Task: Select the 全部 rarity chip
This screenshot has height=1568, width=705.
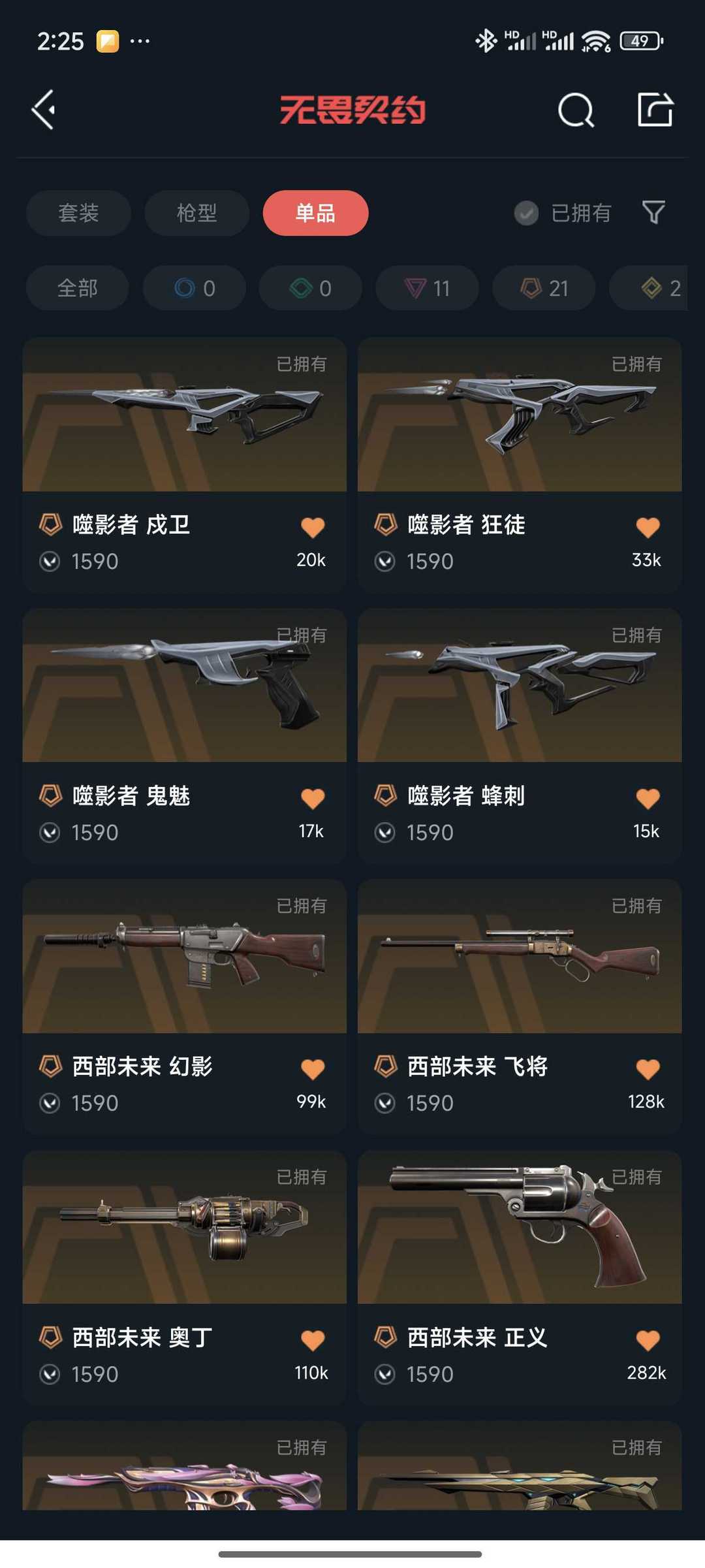Action: pos(77,288)
